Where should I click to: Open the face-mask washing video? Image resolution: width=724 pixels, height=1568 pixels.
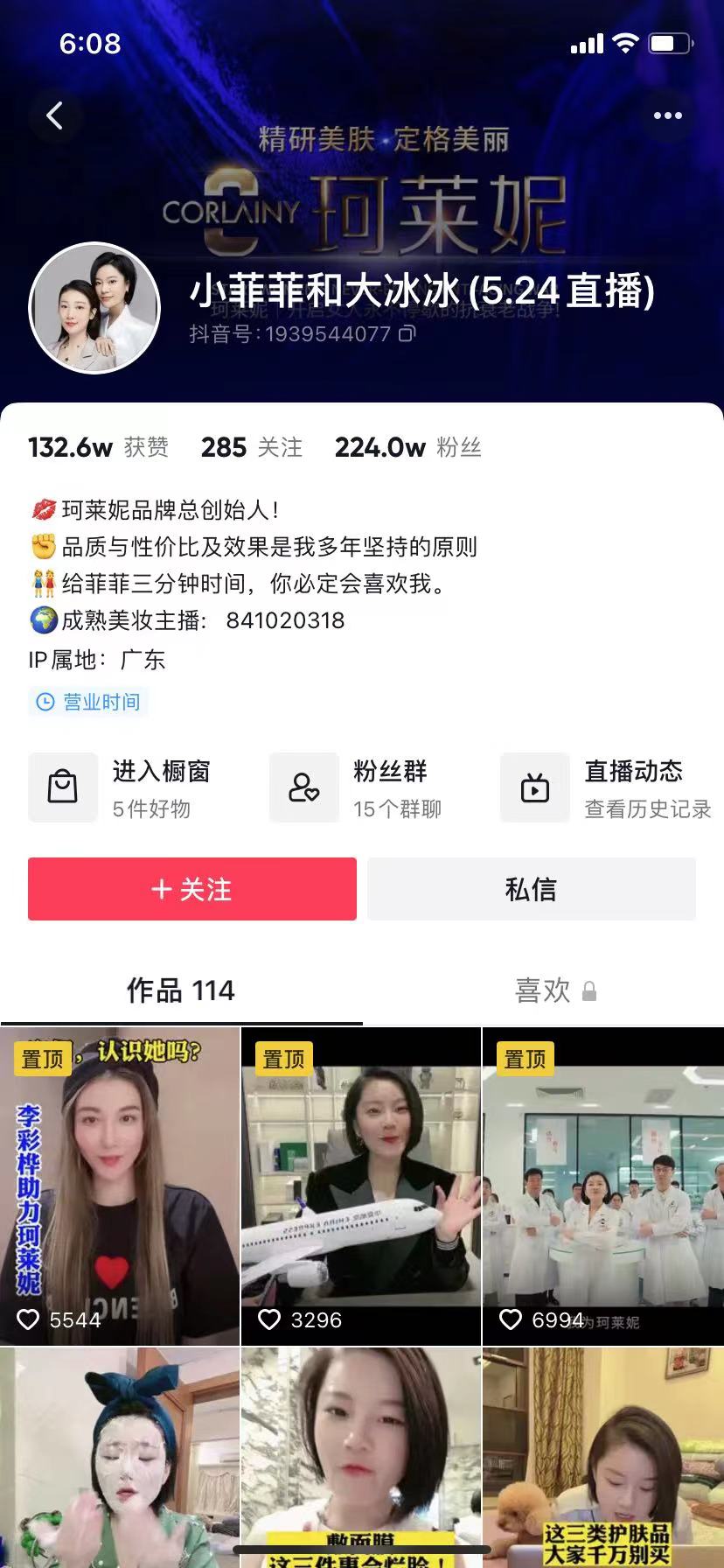120,1457
